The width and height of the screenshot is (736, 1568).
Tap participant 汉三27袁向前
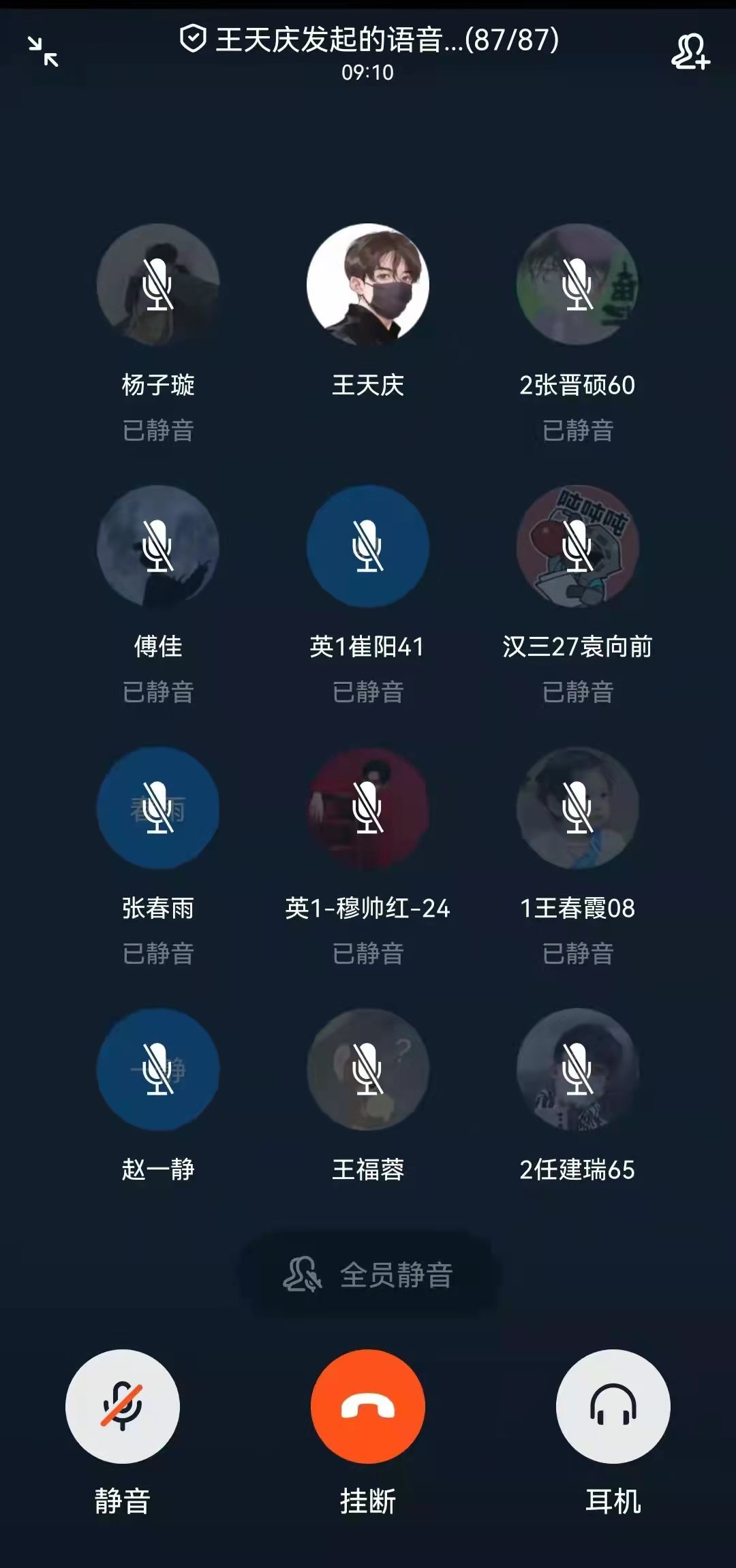coord(578,546)
